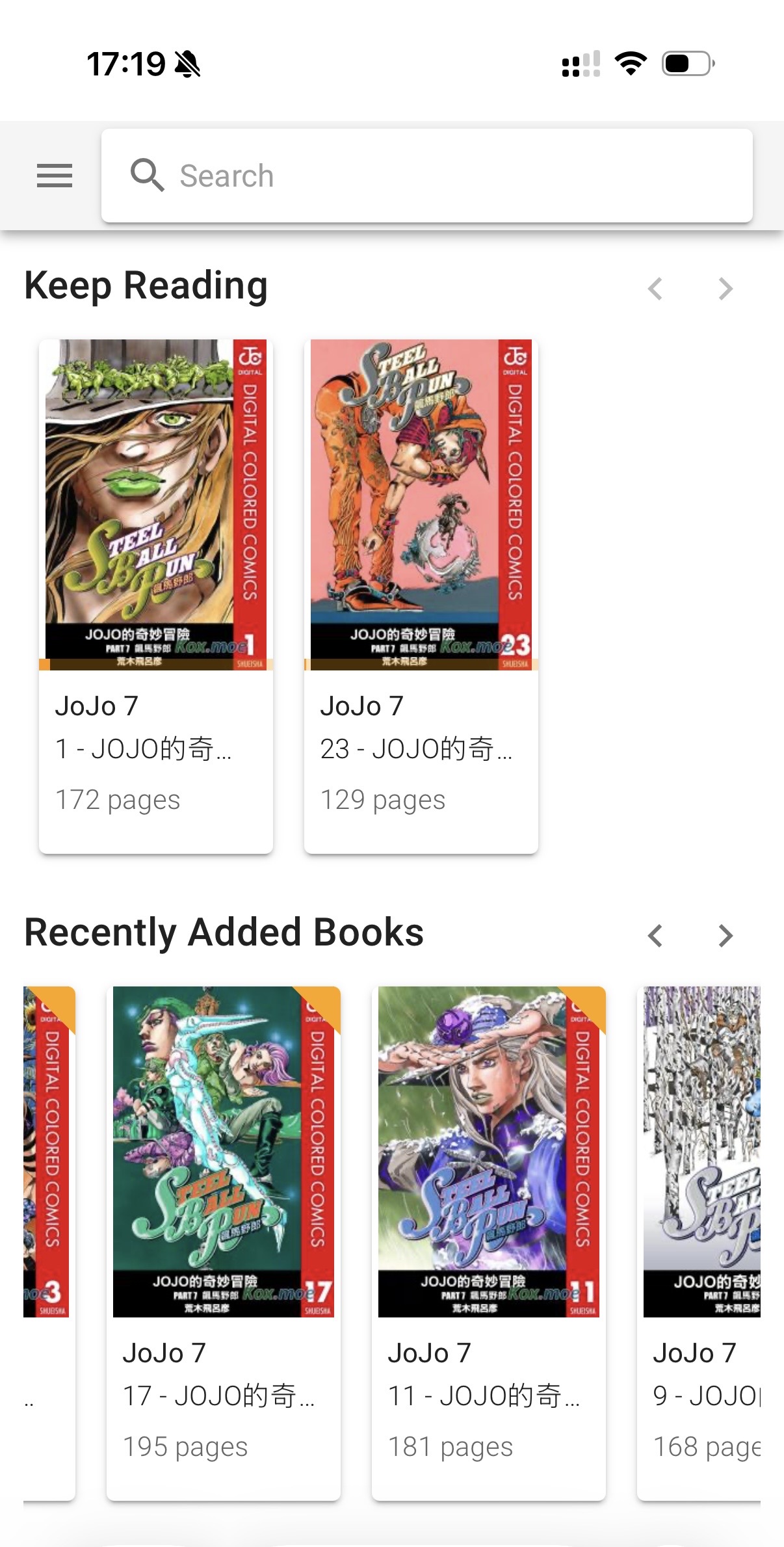Image resolution: width=784 pixels, height=1547 pixels.
Task: Go to next Recently Added Books
Action: (725, 936)
